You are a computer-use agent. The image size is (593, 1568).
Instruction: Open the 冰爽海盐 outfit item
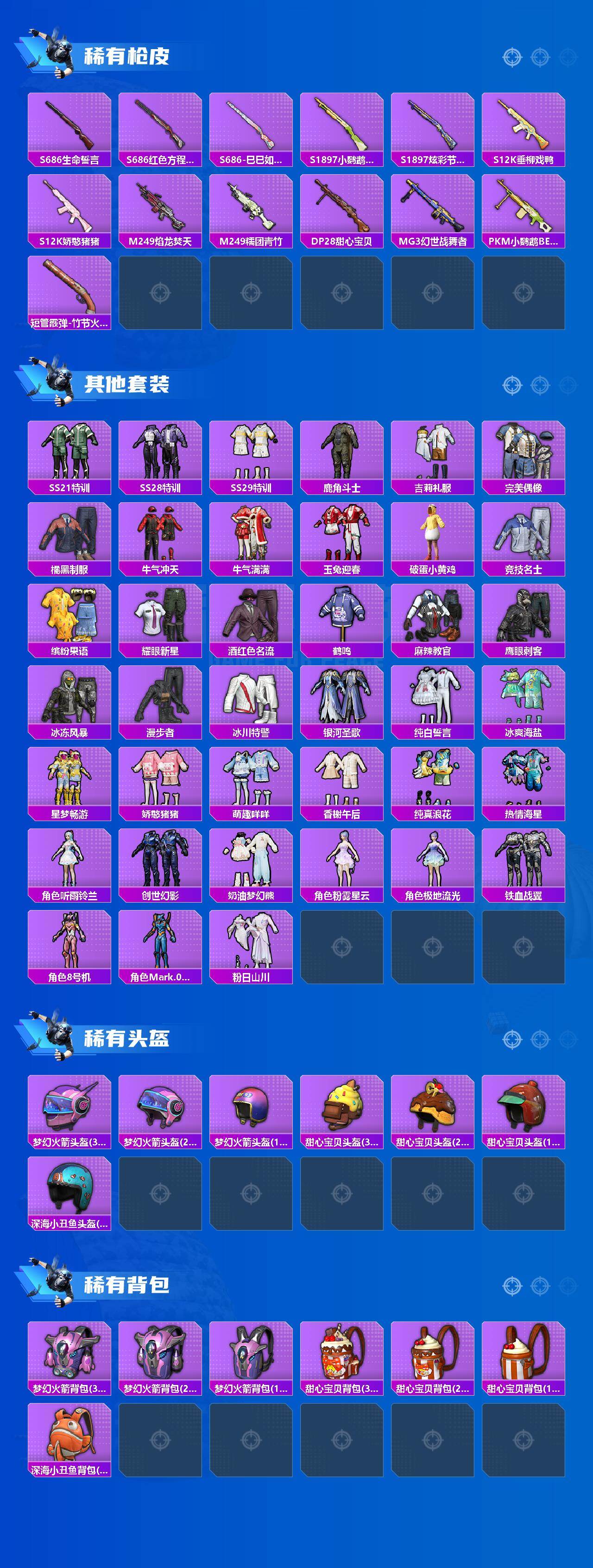(x=524, y=700)
